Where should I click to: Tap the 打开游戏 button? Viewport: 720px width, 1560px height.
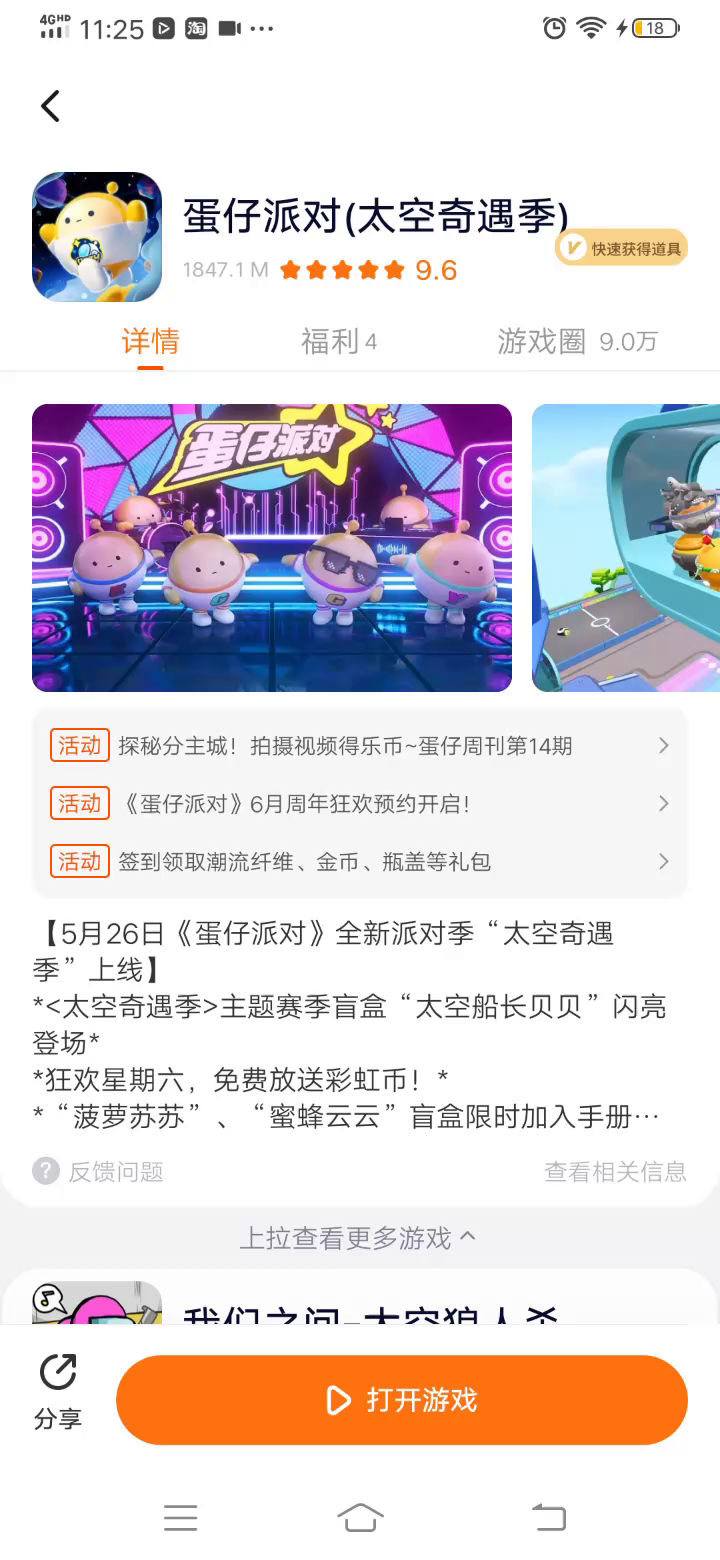tap(402, 1400)
